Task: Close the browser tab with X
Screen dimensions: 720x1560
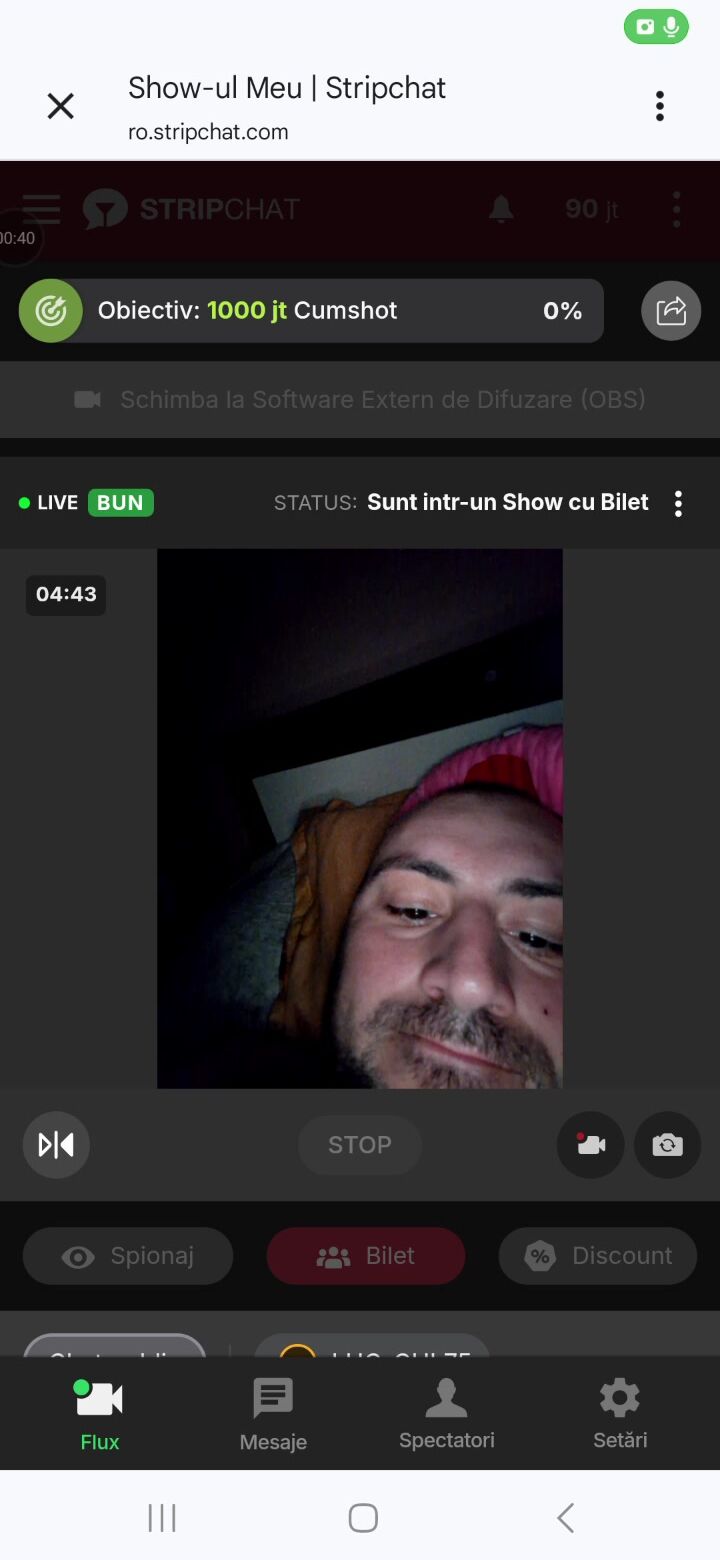Action: (61, 106)
